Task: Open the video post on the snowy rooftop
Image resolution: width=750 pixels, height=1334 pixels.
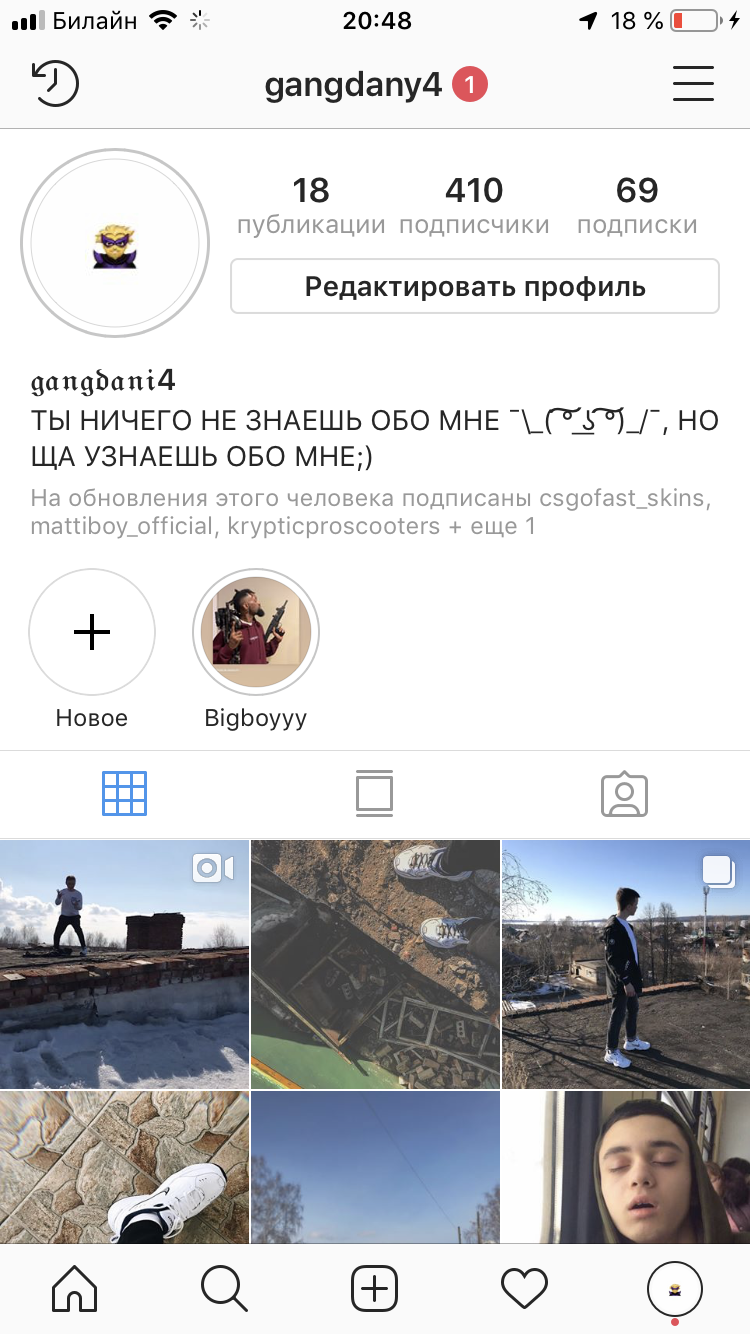Action: tap(124, 964)
